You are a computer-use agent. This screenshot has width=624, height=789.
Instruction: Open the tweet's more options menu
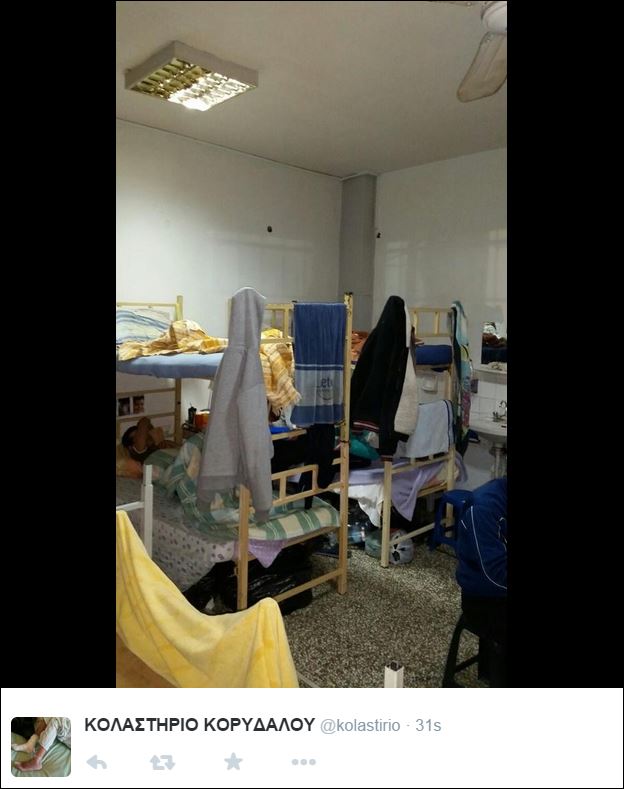(x=303, y=762)
